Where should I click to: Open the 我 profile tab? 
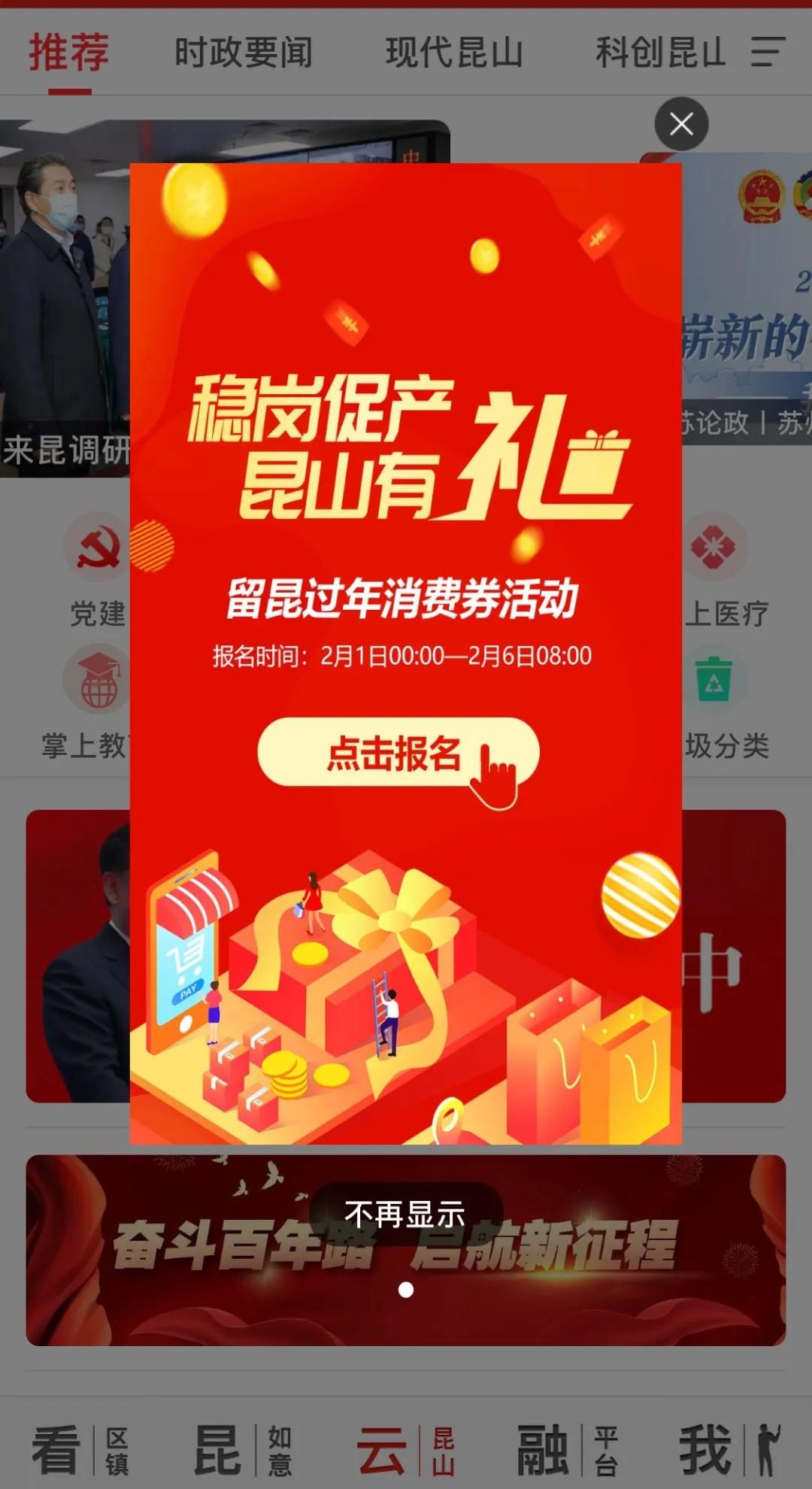coord(729,1450)
